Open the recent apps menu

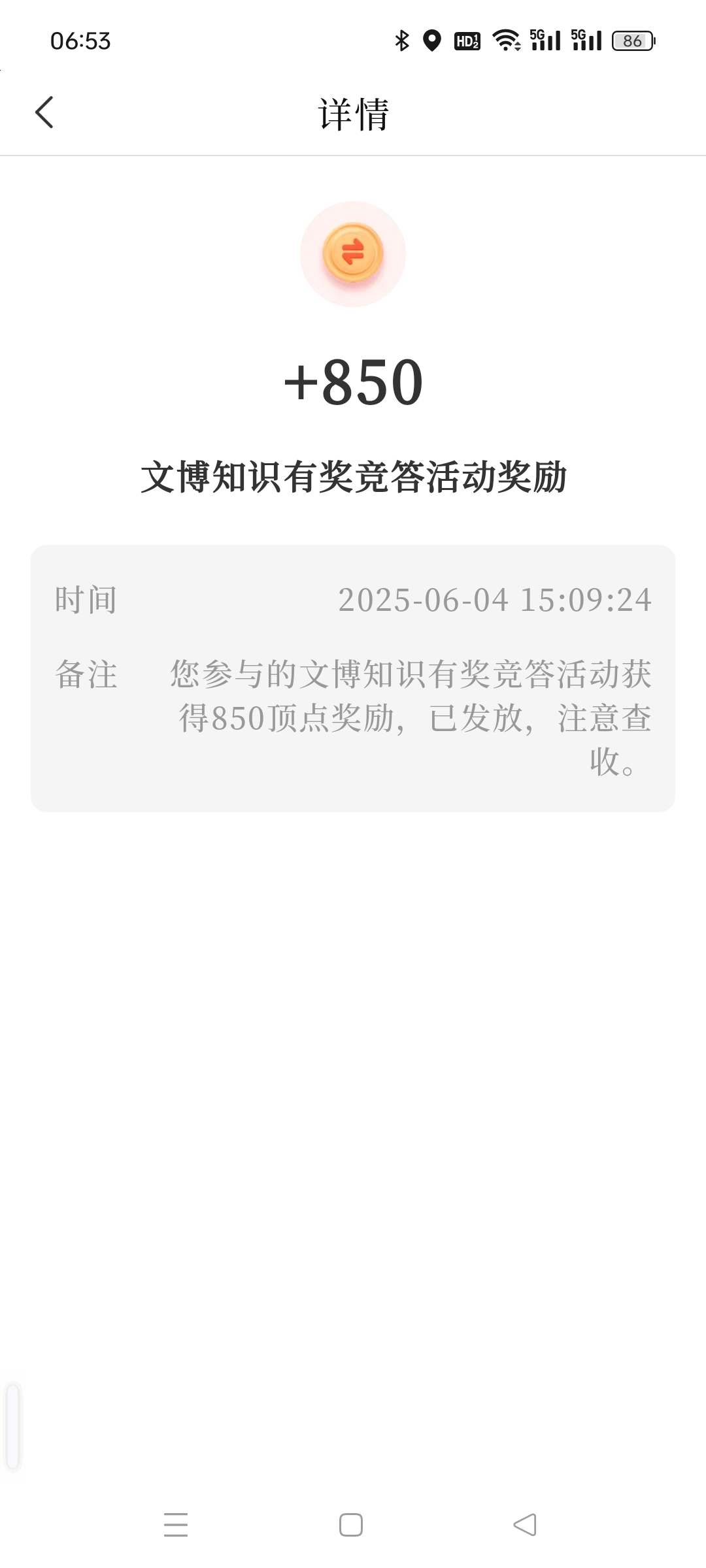(176, 1525)
